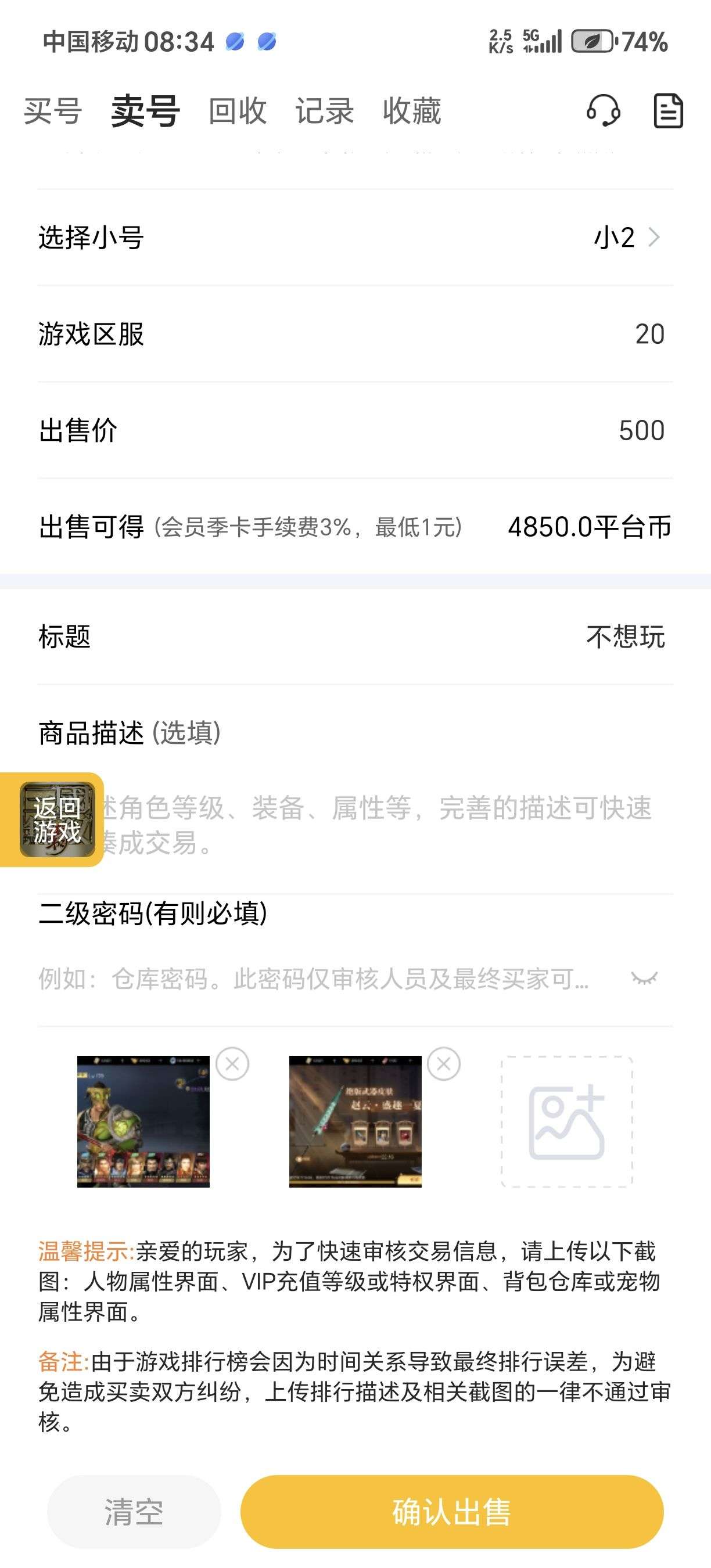The image size is (711, 1568).
Task: Toggle password visibility eye icon
Action: [645, 979]
